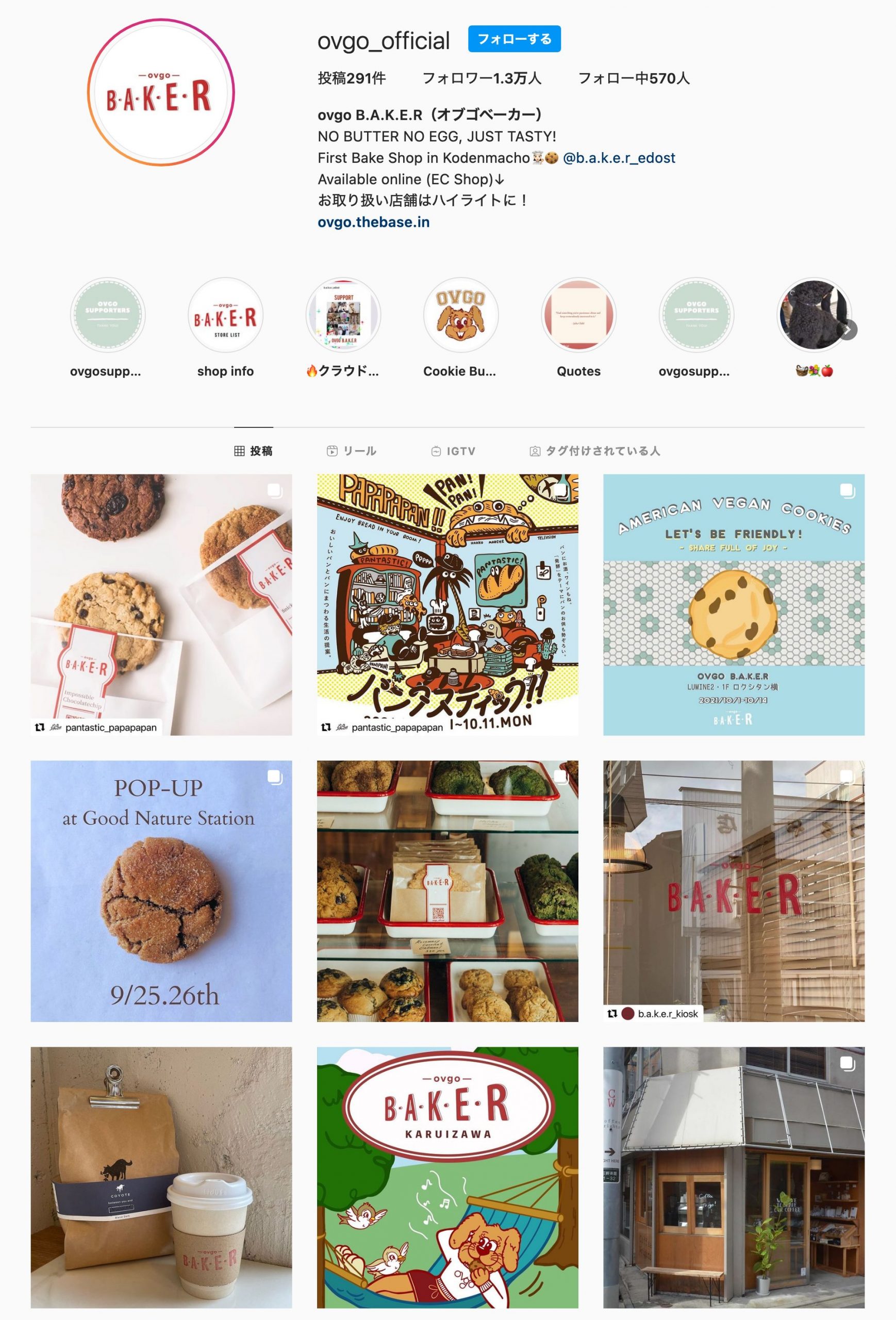
Task: Open the @b.a.k.e.r_edost mention link
Action: point(618,158)
